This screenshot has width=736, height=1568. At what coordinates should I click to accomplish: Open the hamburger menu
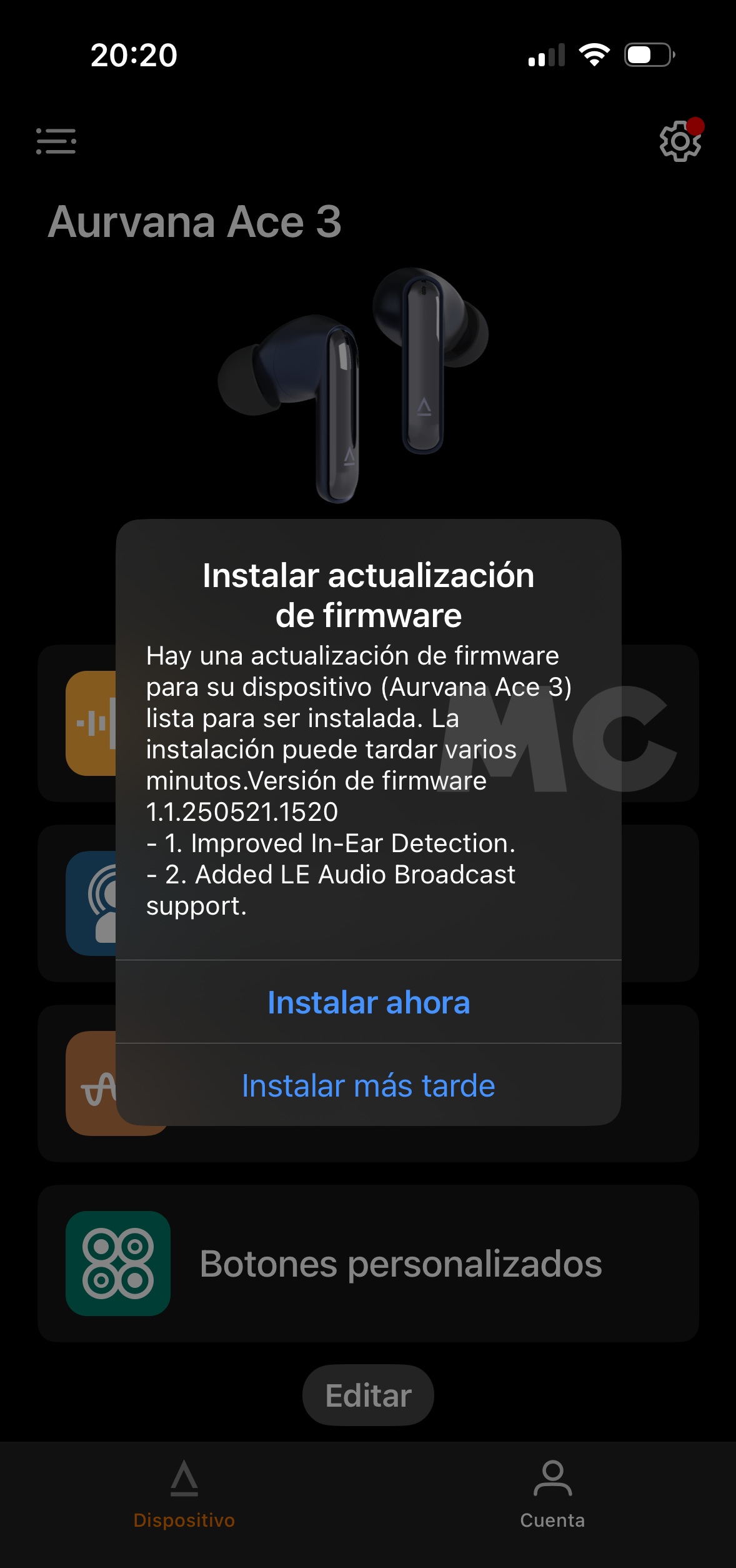(x=56, y=141)
